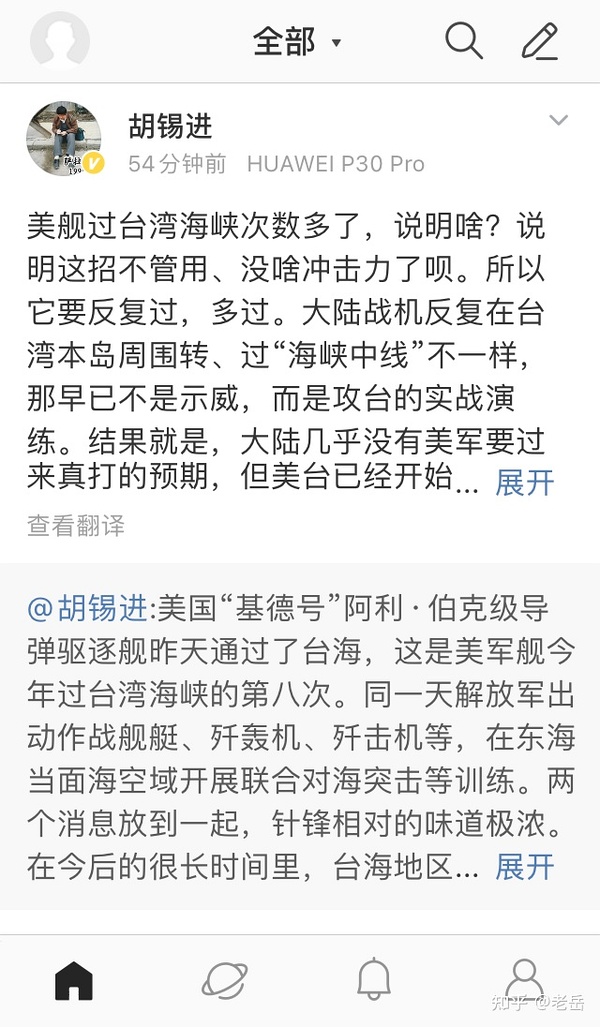This screenshot has width=600, height=1027.
Task: Open the search magnifier icon
Action: pos(464,41)
